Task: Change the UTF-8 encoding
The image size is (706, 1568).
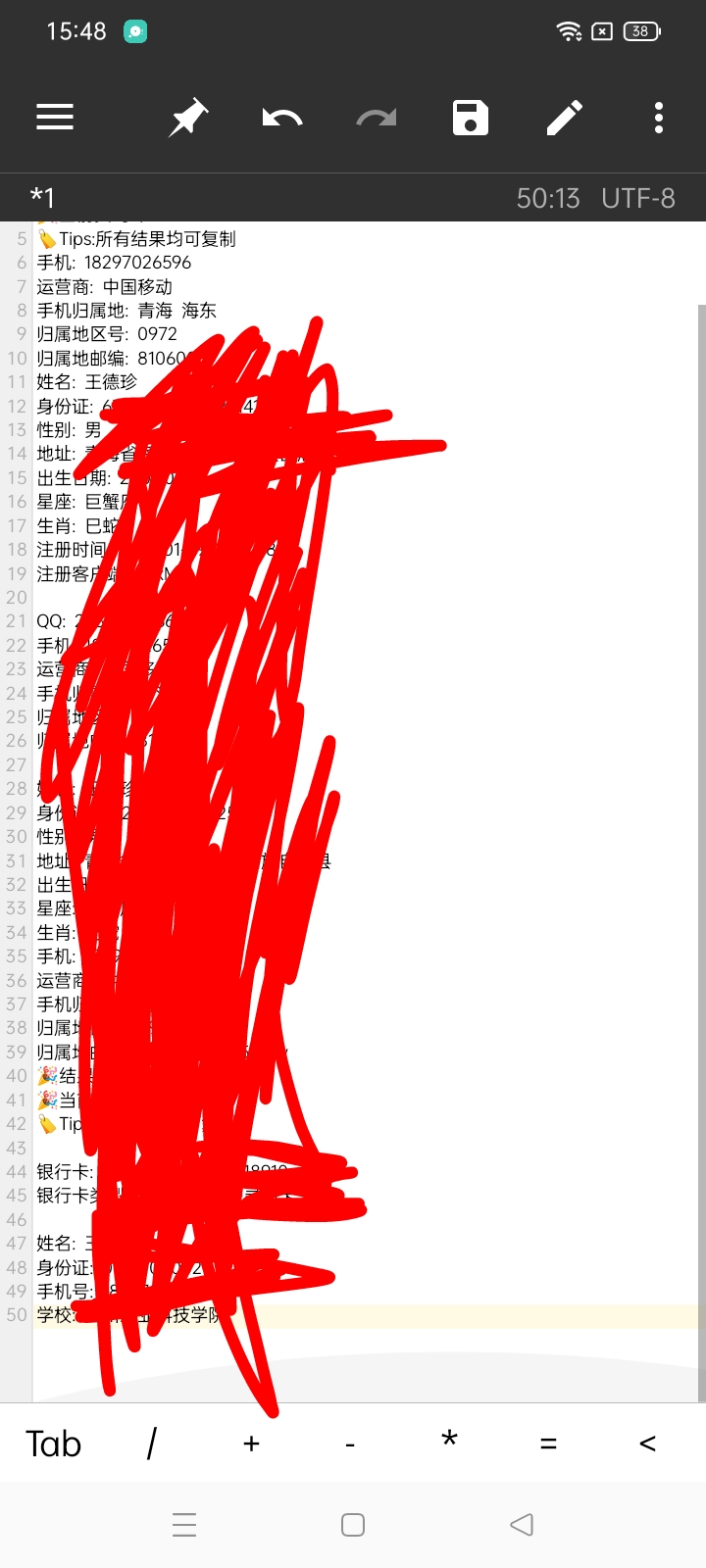Action: [638, 198]
